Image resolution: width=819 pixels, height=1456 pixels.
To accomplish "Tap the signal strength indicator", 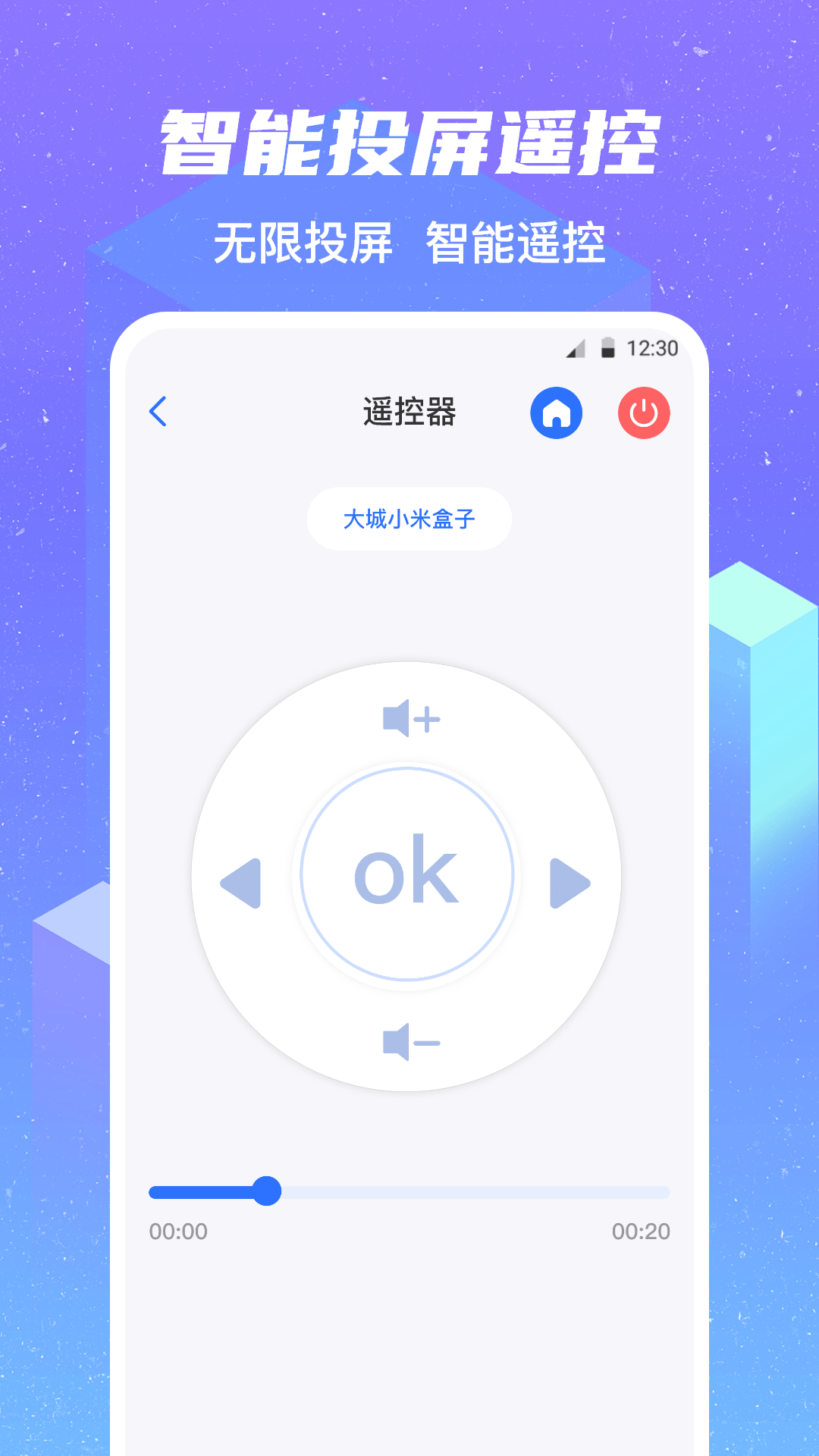I will tap(576, 347).
